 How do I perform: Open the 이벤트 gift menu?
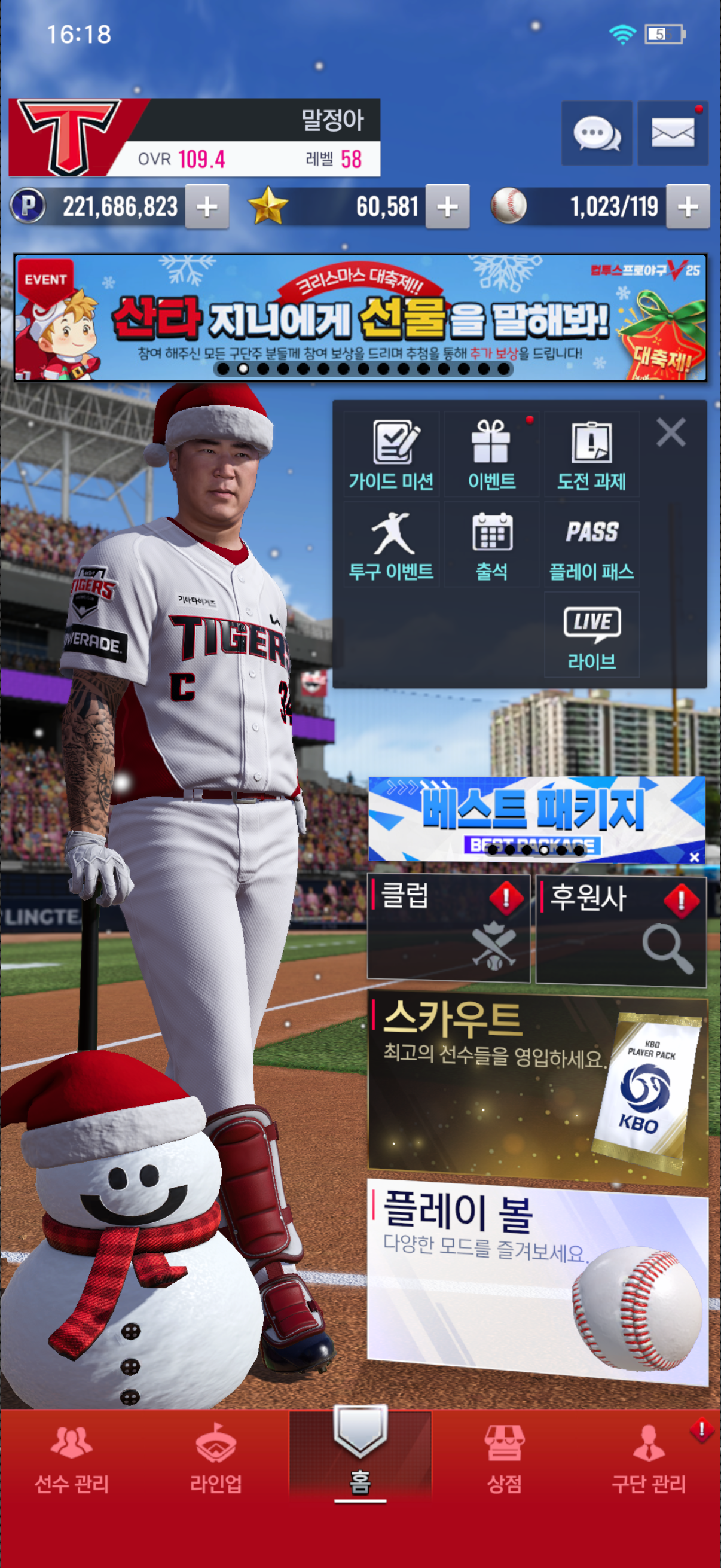(491, 454)
